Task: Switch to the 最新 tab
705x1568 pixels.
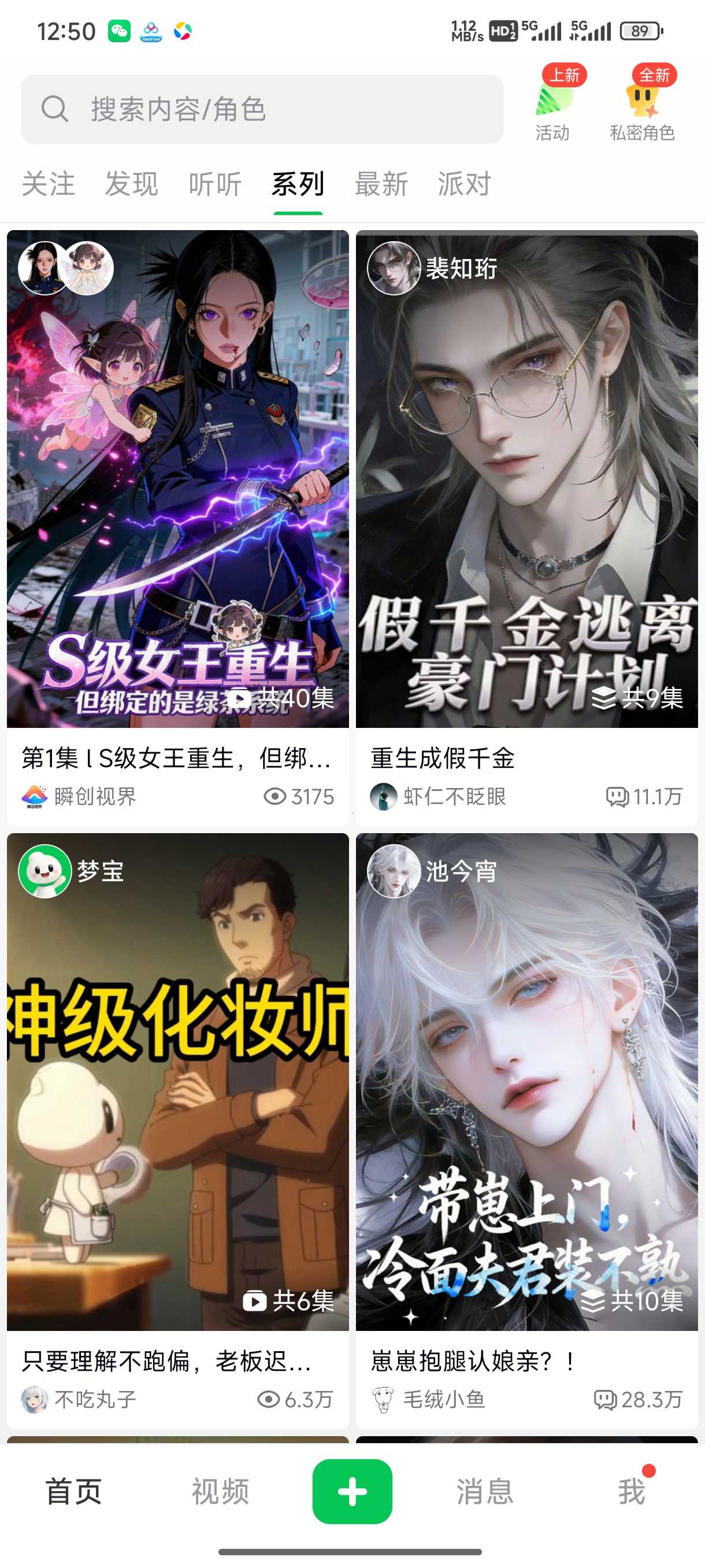Action: tap(381, 184)
